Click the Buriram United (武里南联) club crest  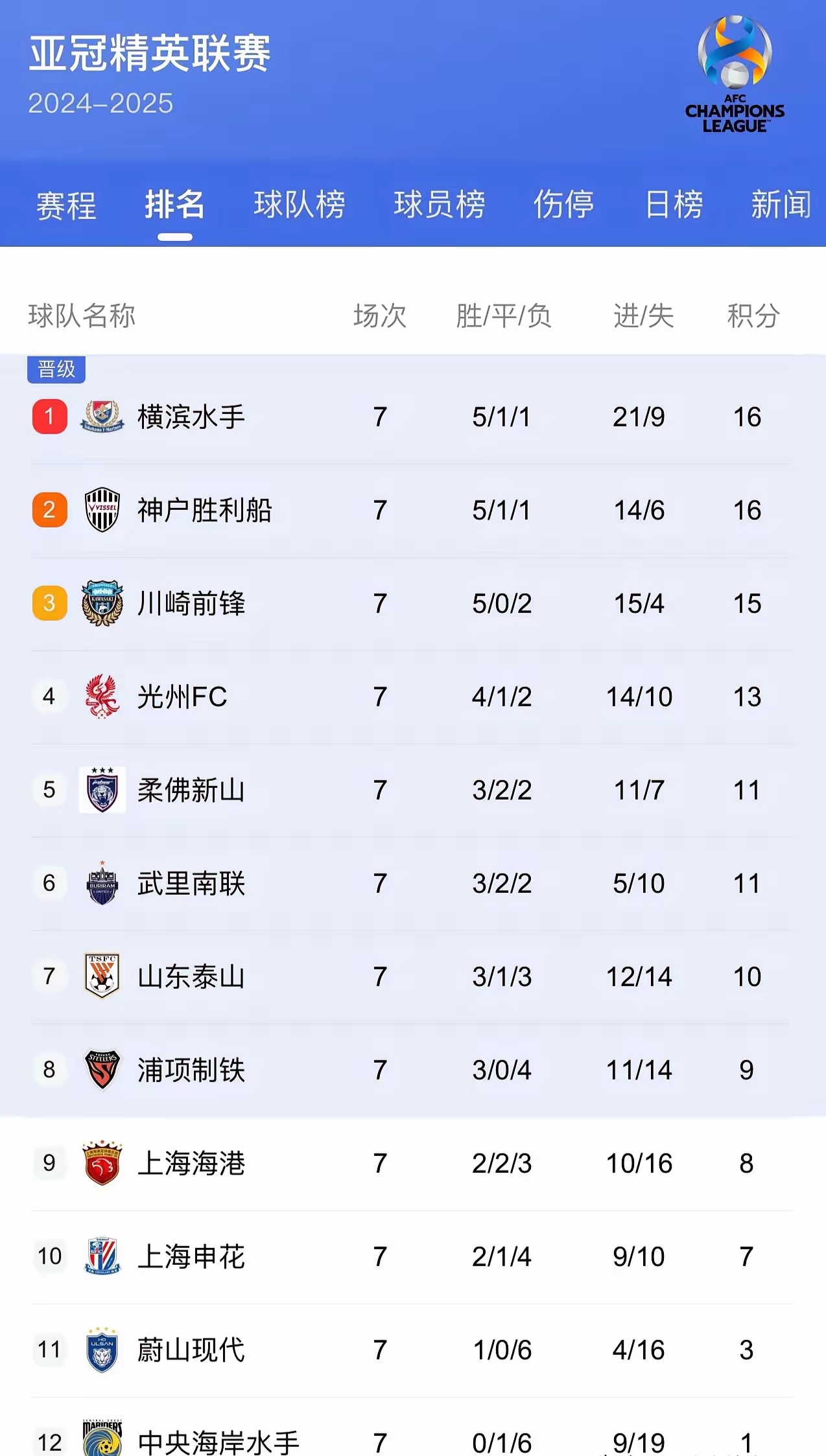tap(100, 883)
